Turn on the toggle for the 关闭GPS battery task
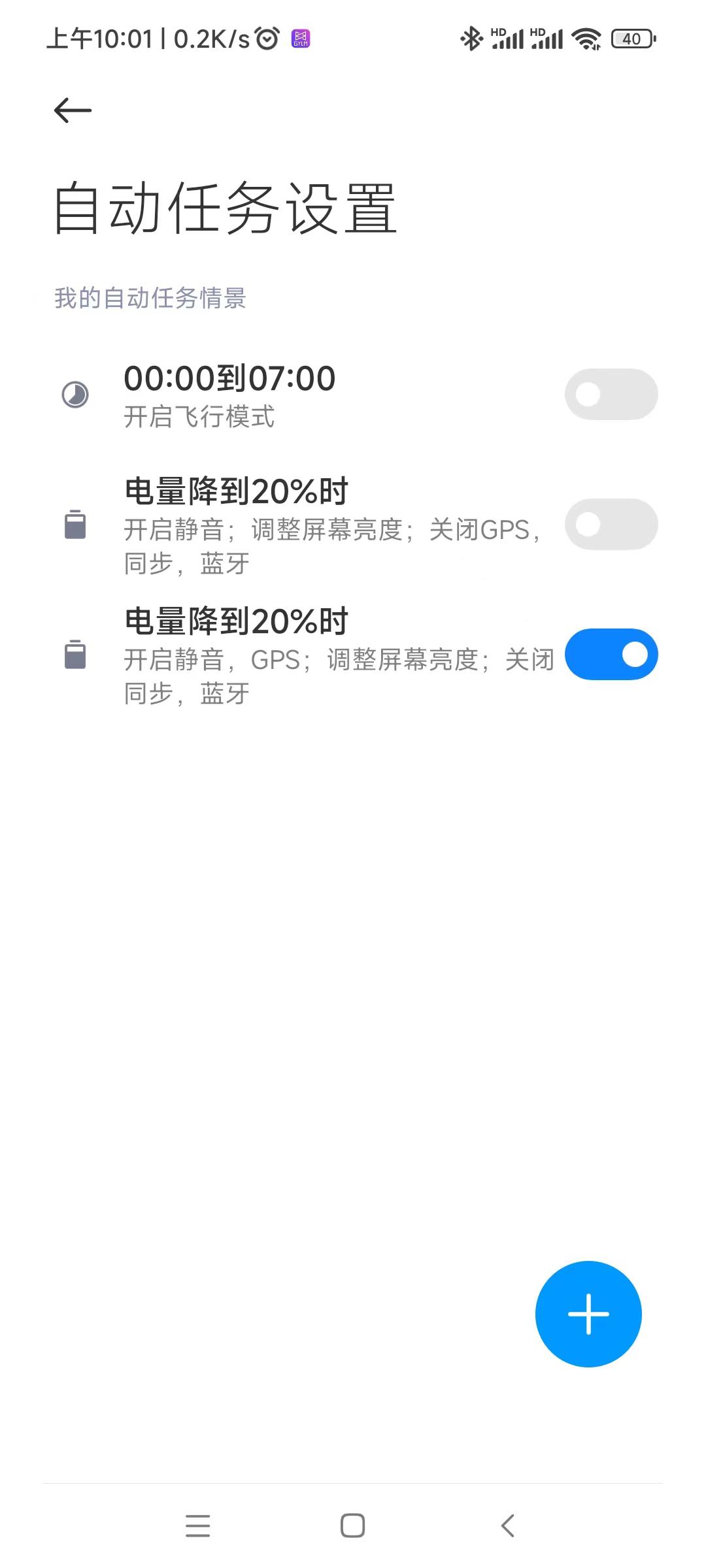706x1568 pixels. [611, 525]
